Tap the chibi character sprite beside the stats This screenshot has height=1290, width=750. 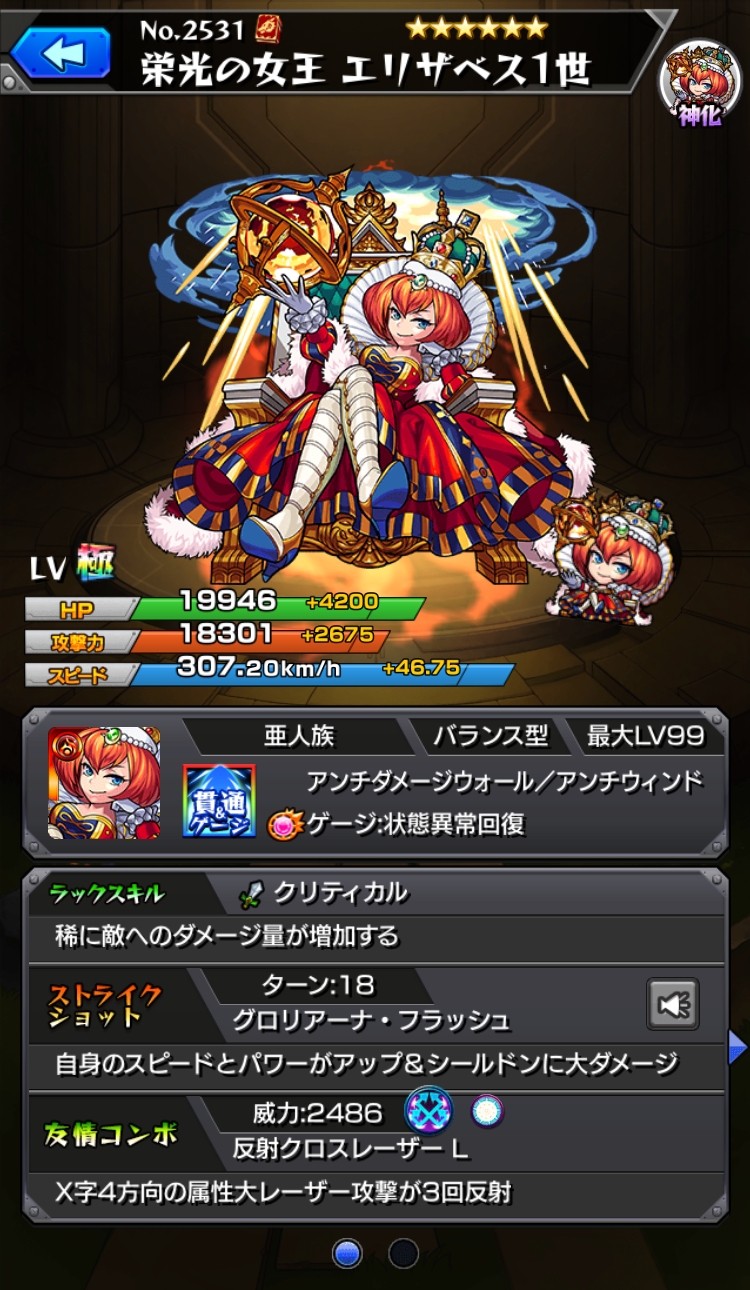coord(612,559)
